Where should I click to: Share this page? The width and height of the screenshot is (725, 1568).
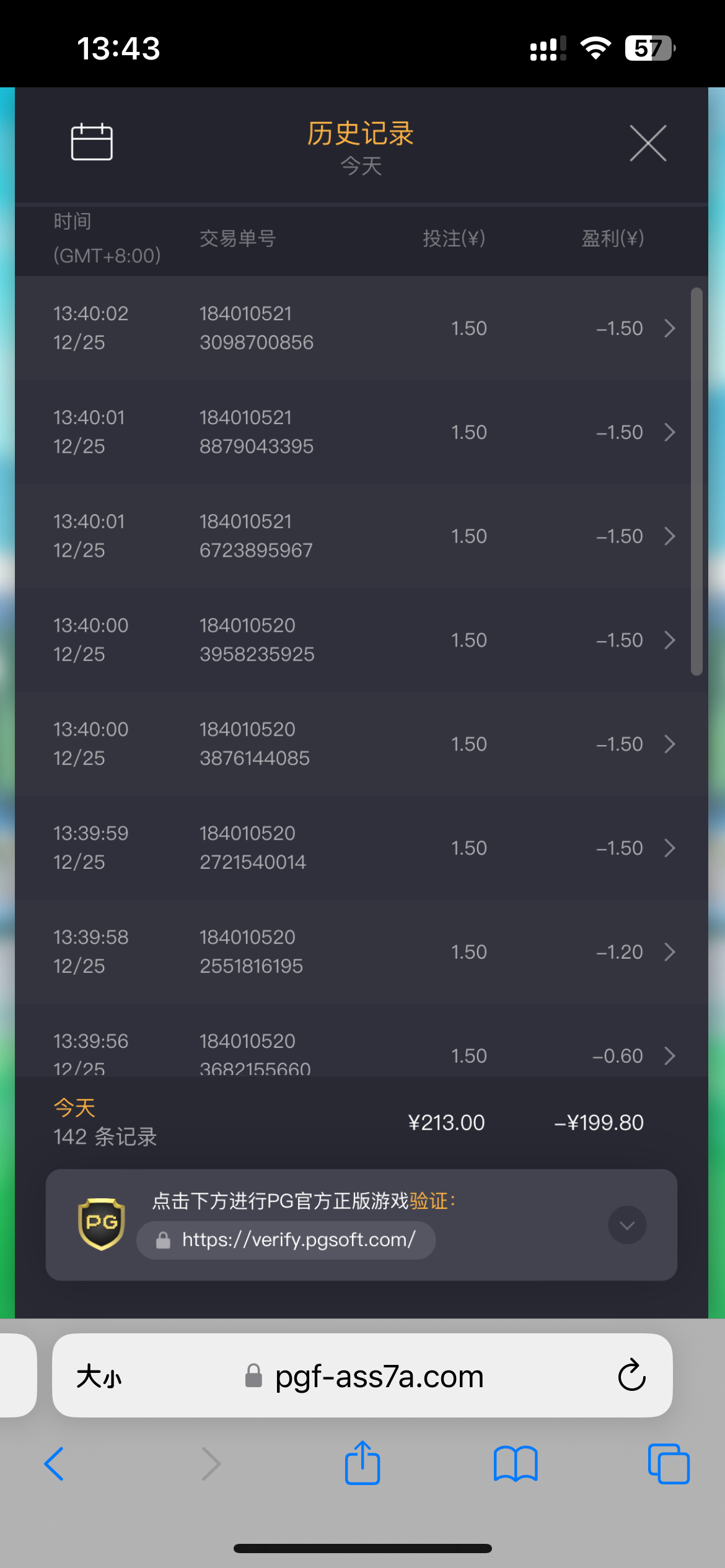point(362,1463)
